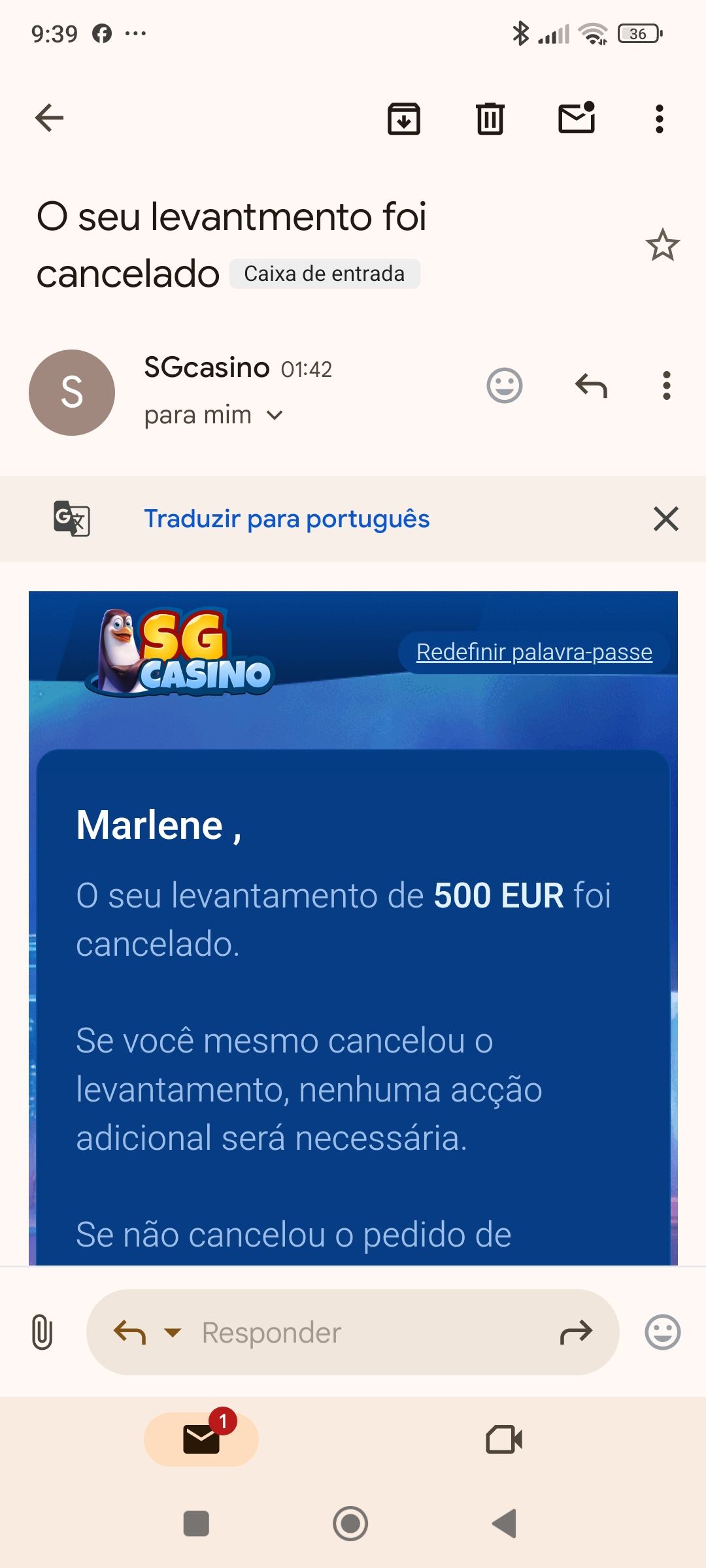This screenshot has width=706, height=1568.
Task: Delete this email
Action: coord(490,119)
